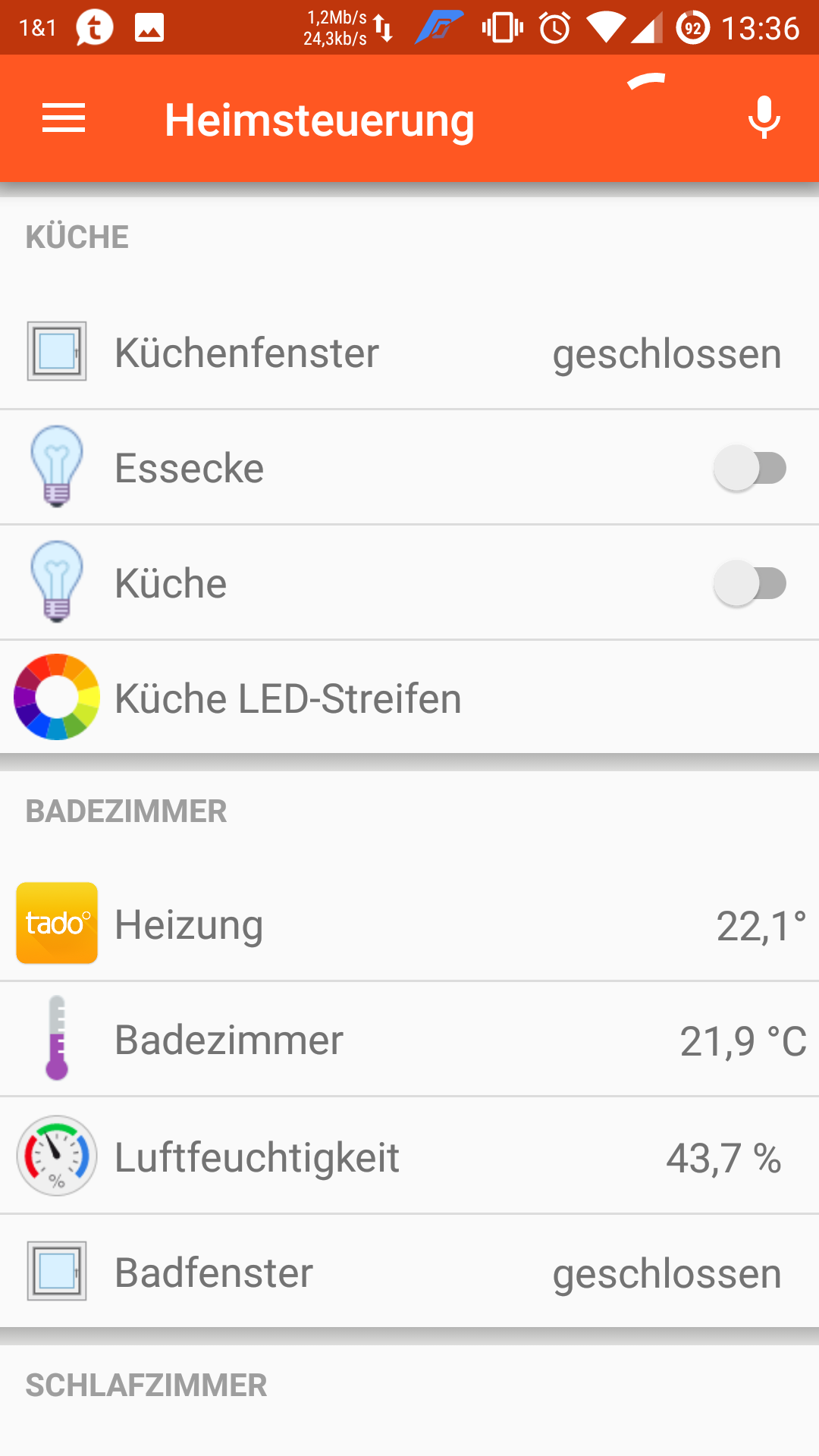This screenshot has height=1456, width=819.
Task: Open the tado Heizung row
Action: (409, 924)
